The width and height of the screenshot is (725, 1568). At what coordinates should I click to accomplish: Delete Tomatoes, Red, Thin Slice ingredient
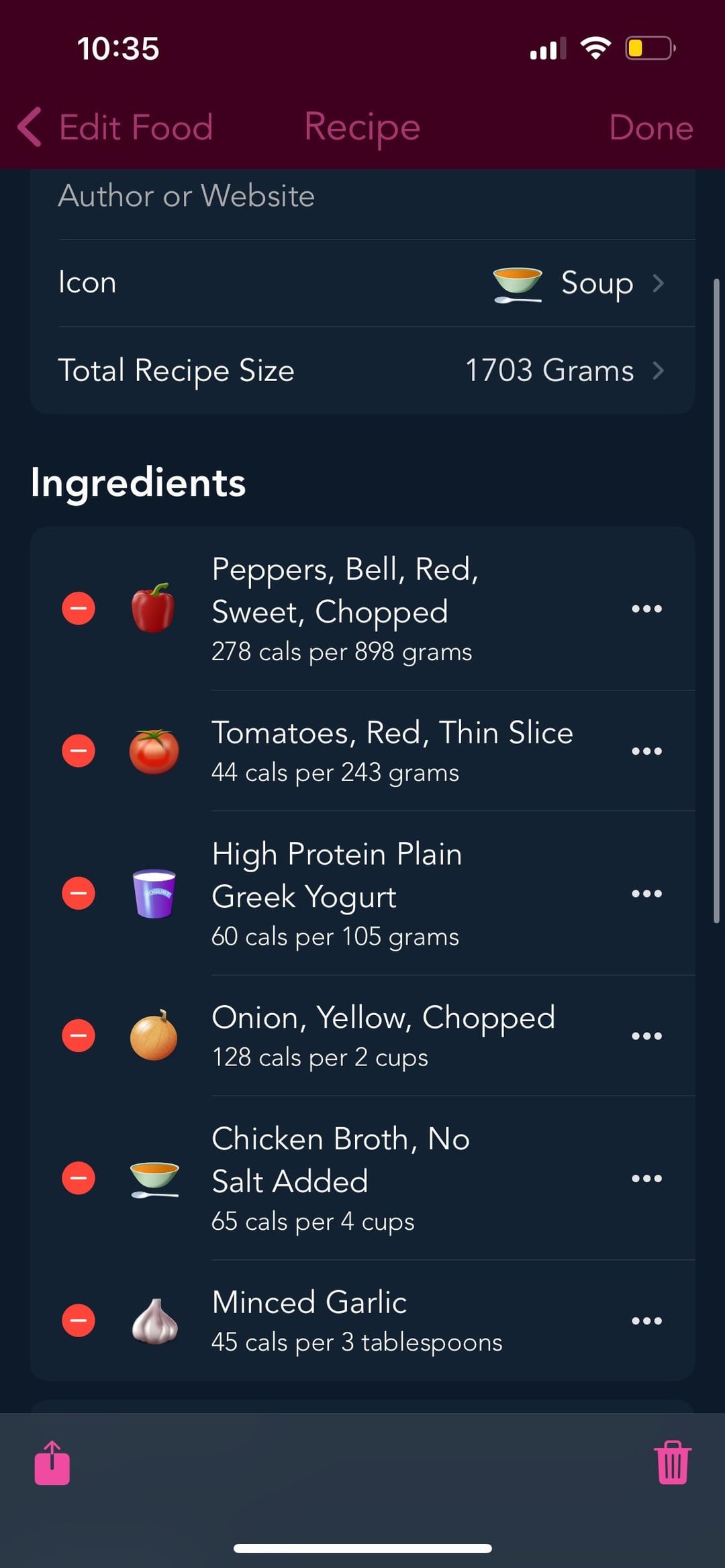point(79,751)
